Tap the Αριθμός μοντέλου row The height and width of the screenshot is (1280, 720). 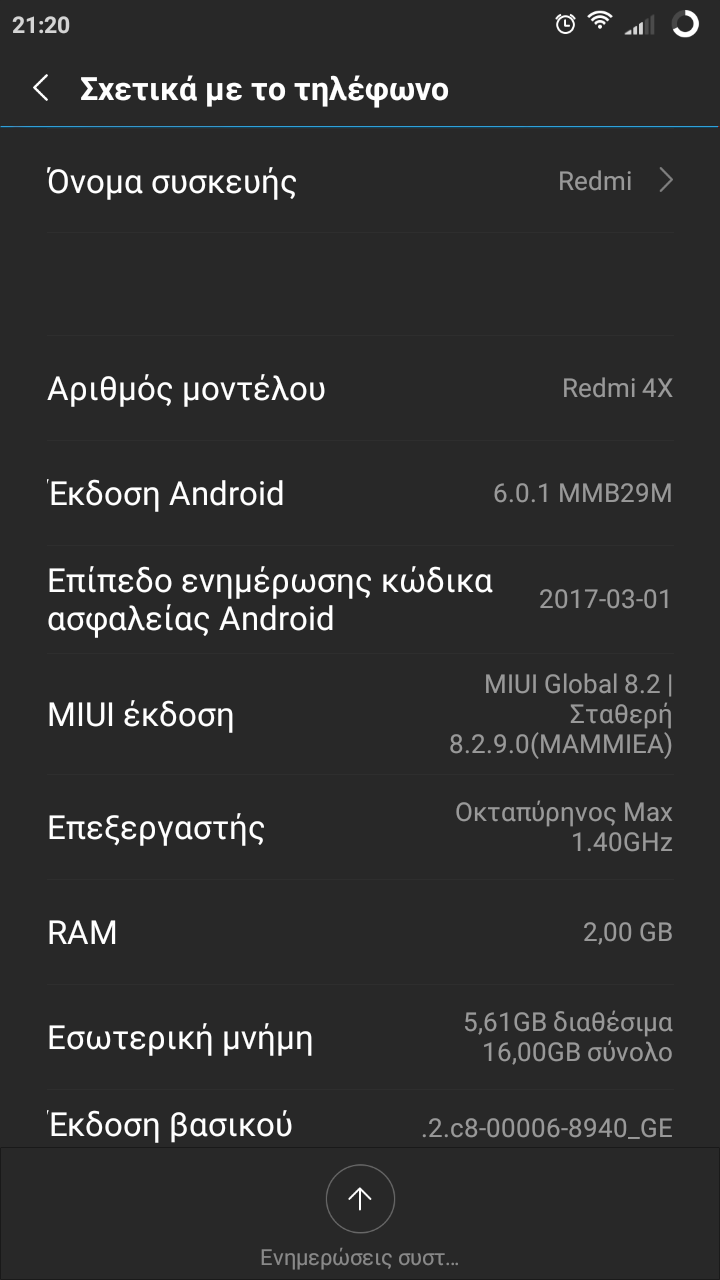tap(360, 388)
